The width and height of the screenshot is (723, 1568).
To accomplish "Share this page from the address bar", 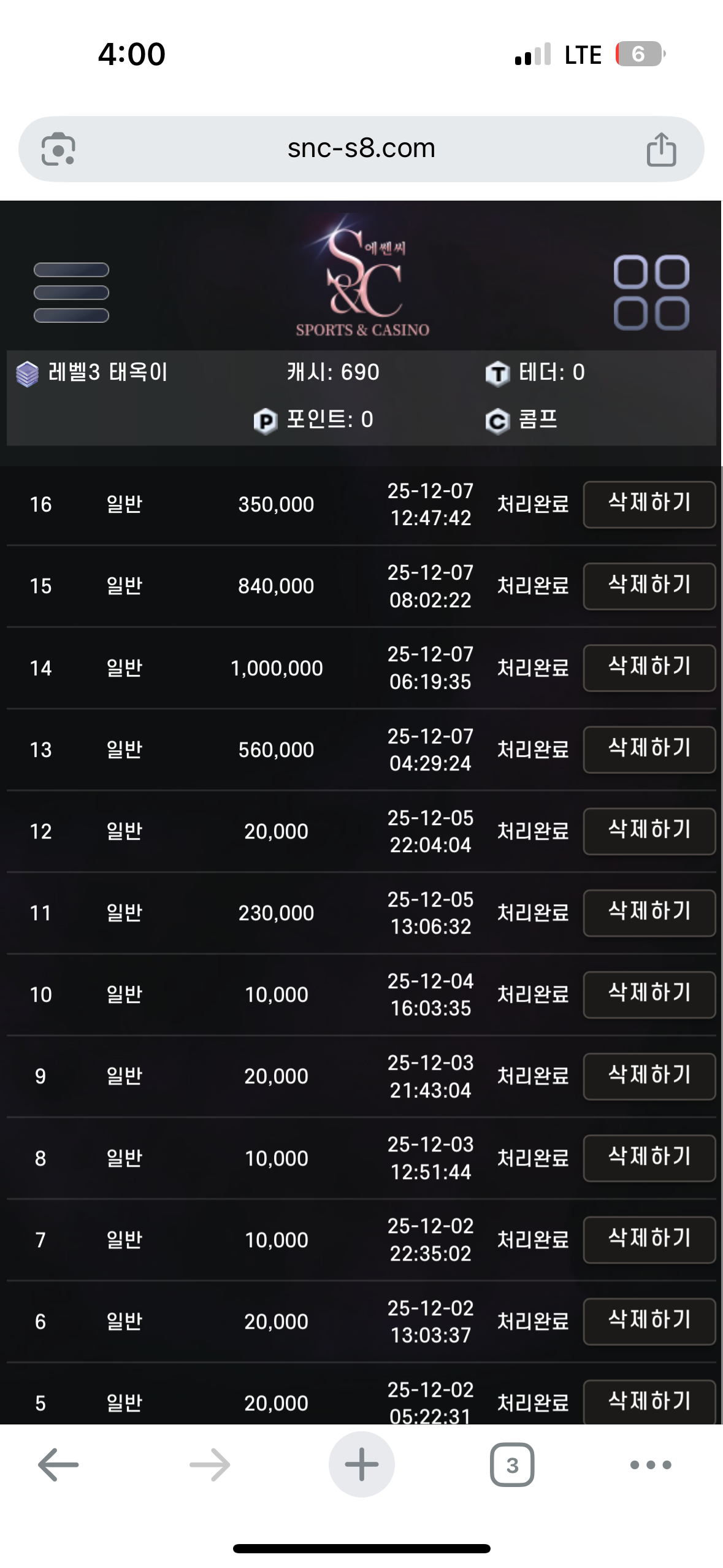I will coord(661,150).
